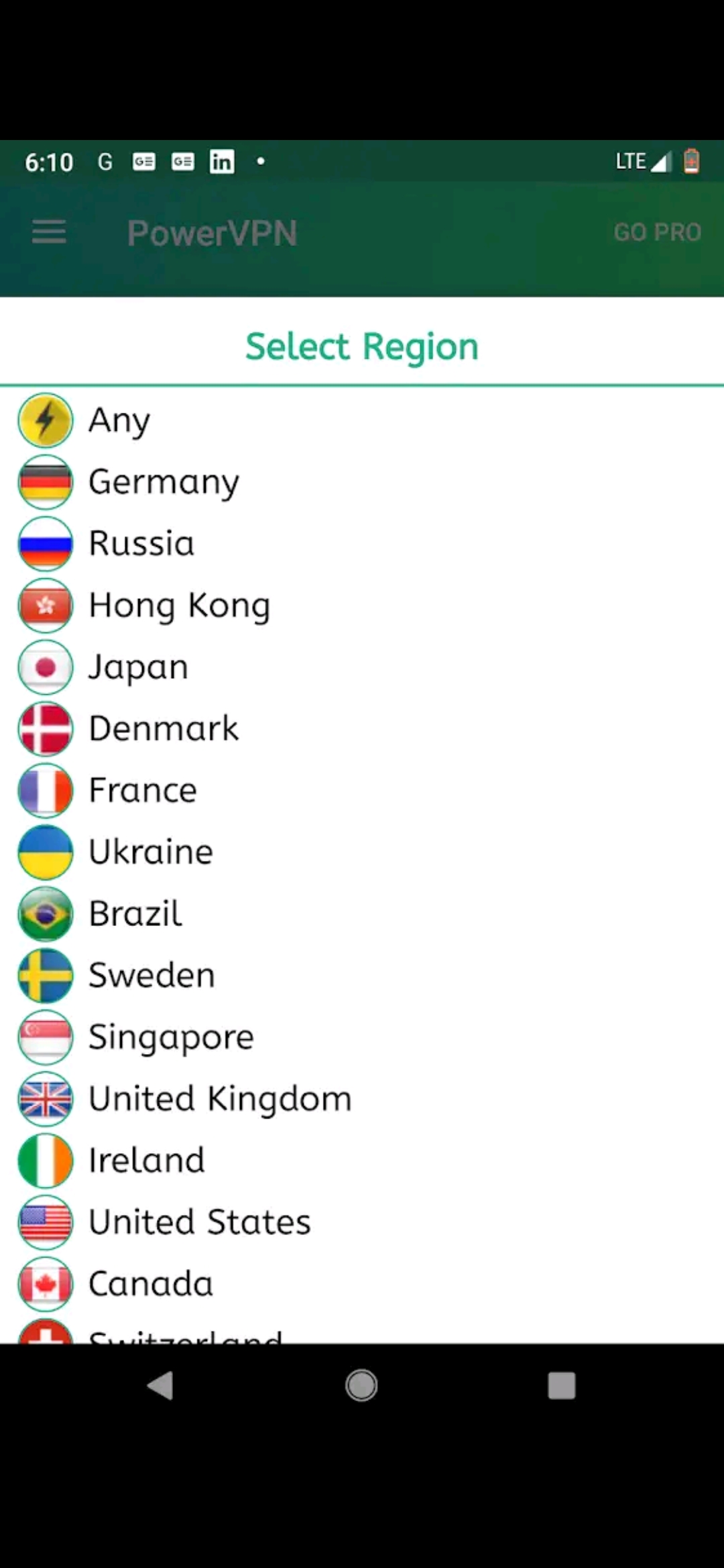
Task: Tap the GO PRO button
Action: (657, 233)
